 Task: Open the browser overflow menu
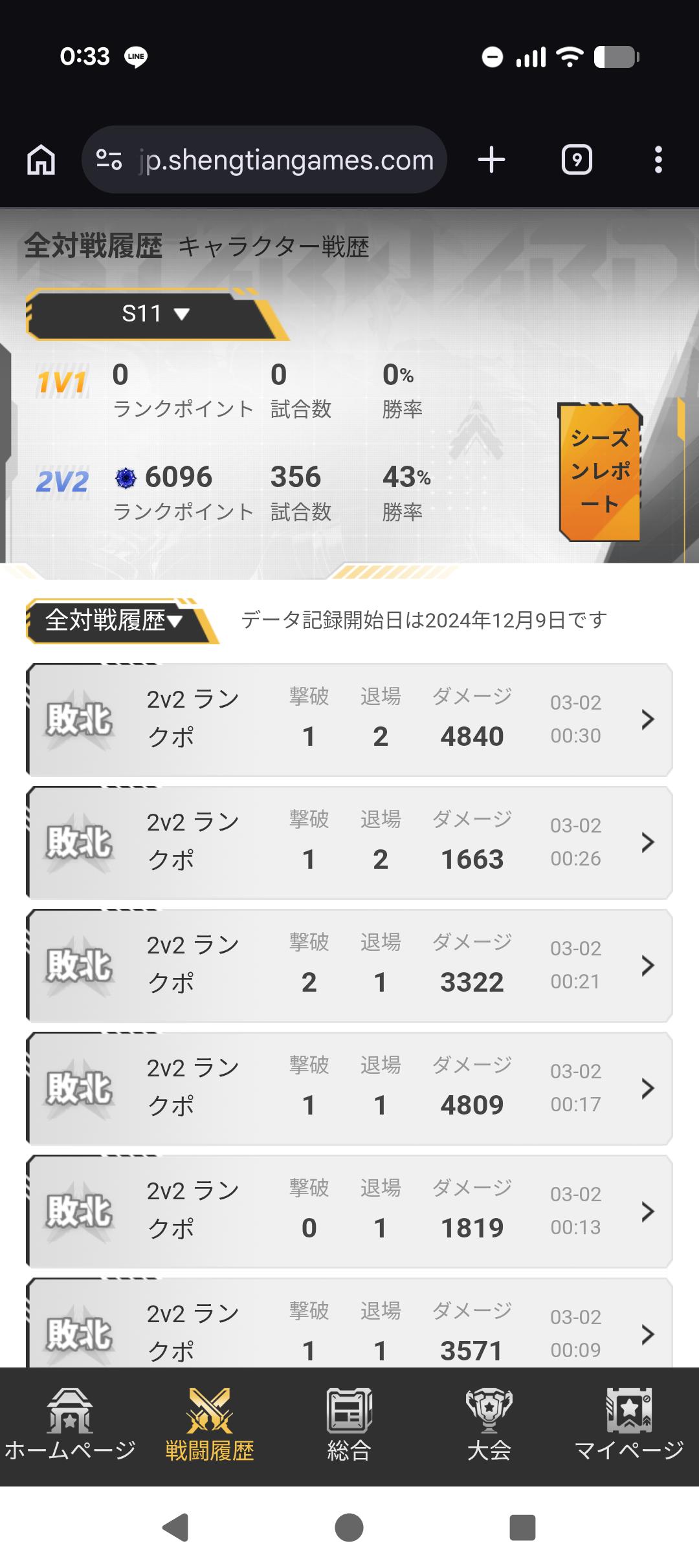(x=658, y=160)
